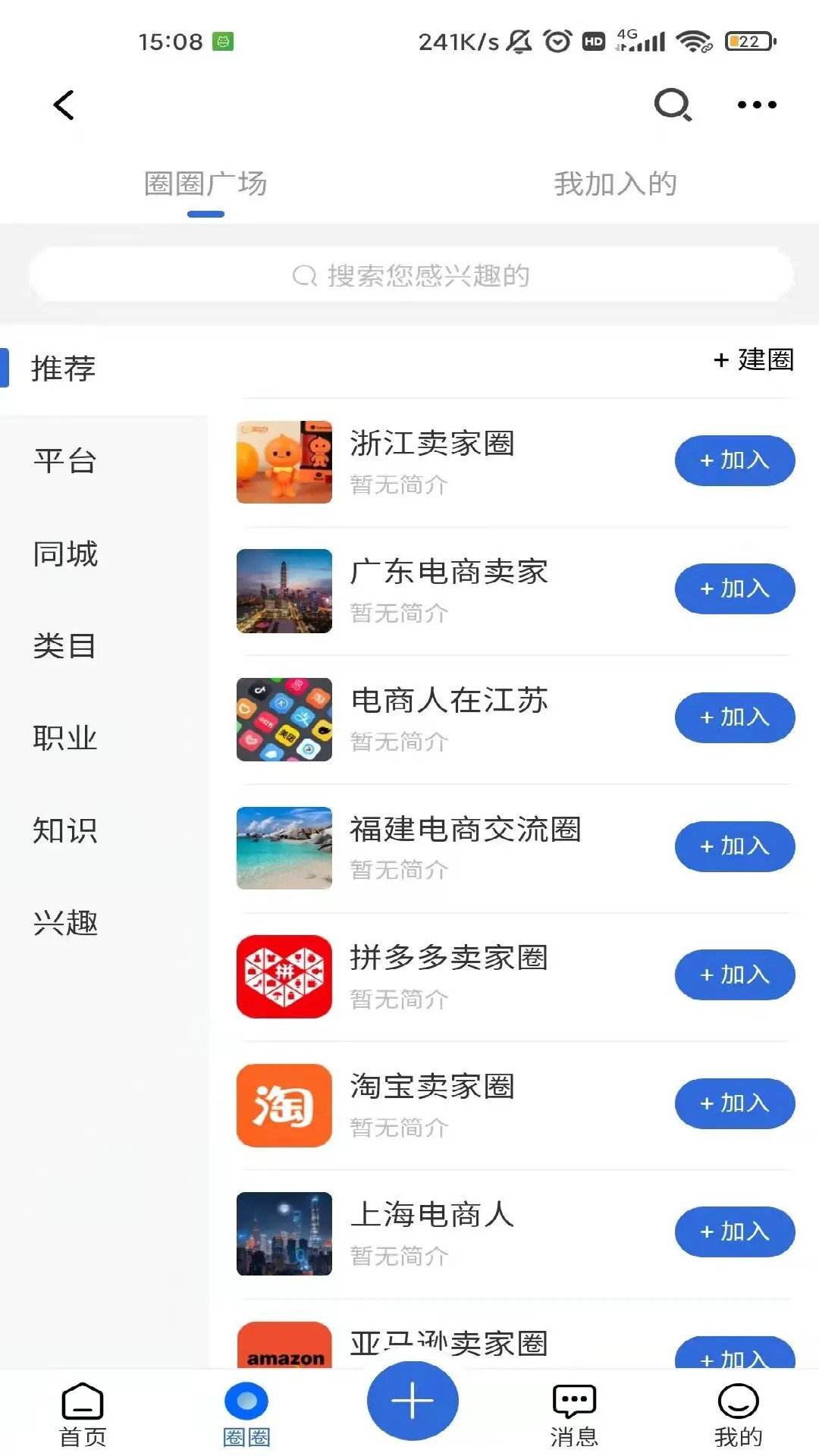This screenshot has height=1456, width=819.
Task: Tap the amazon circle thumbnail
Action: [x=284, y=1346]
